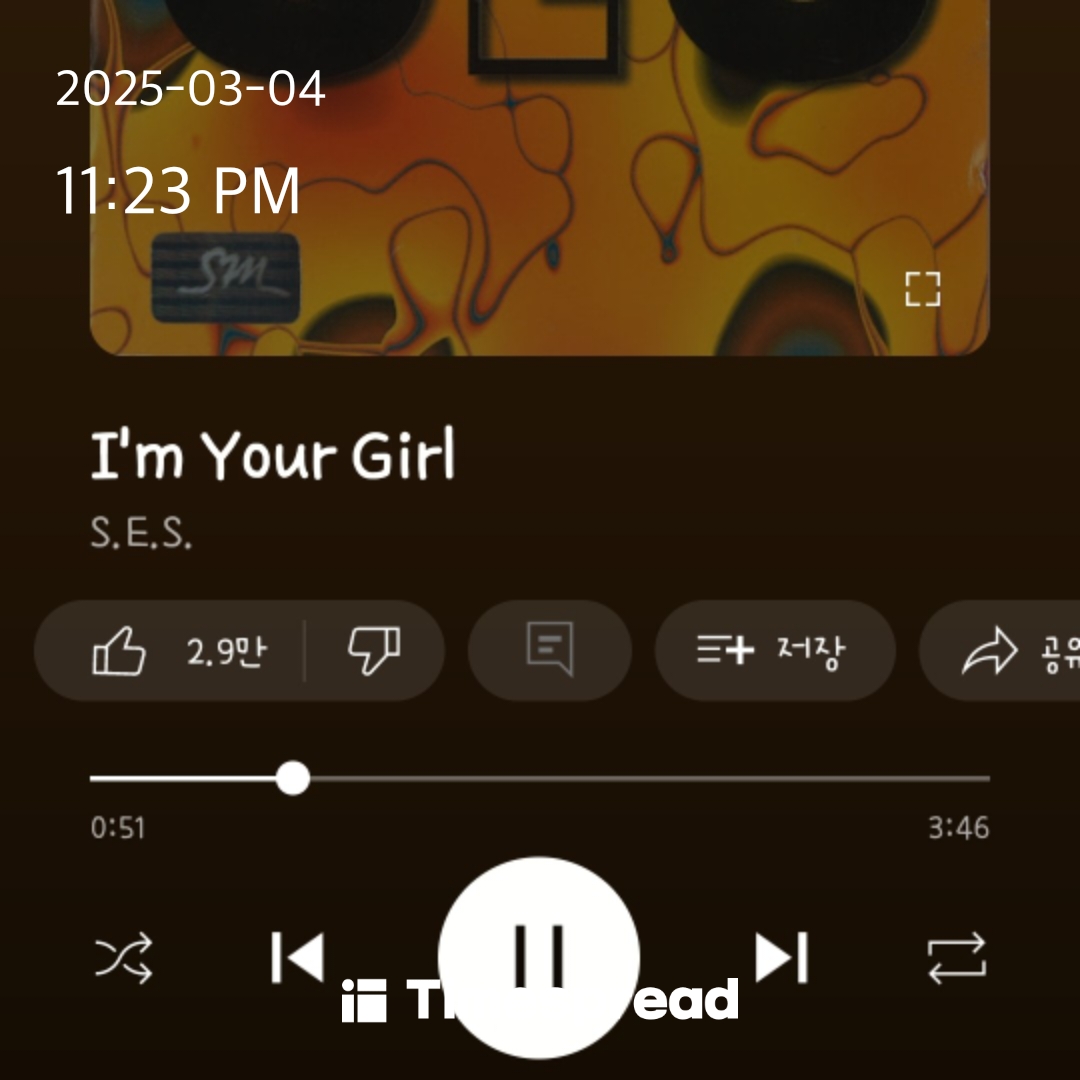Dislike this track with thumbs down
Screen dimensions: 1080x1080
[x=374, y=652]
